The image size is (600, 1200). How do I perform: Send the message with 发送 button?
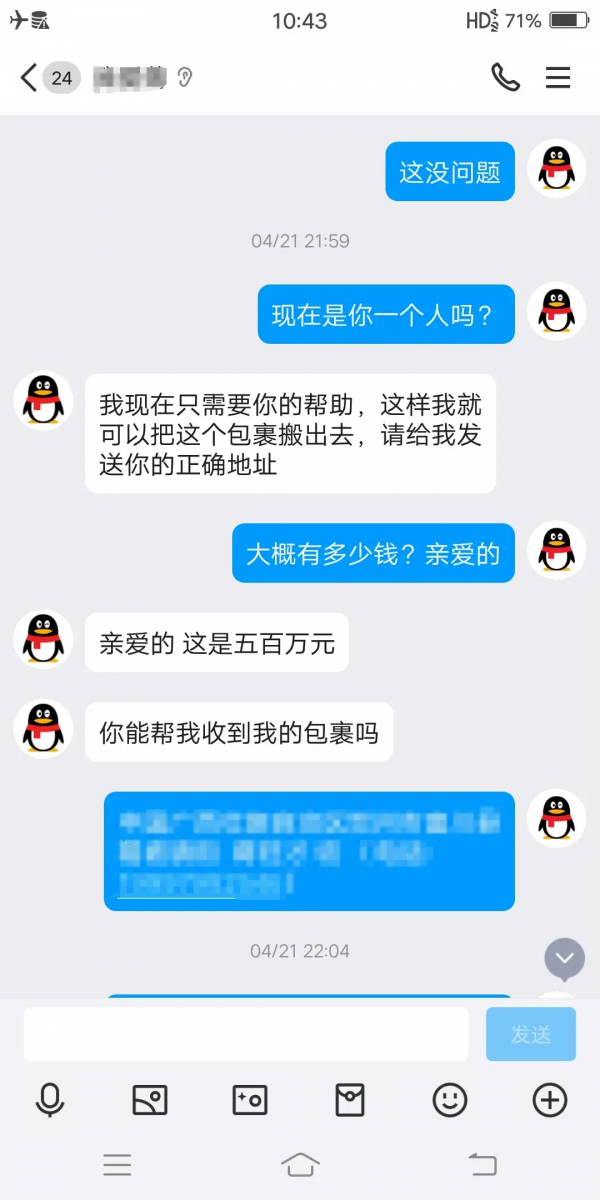530,1034
